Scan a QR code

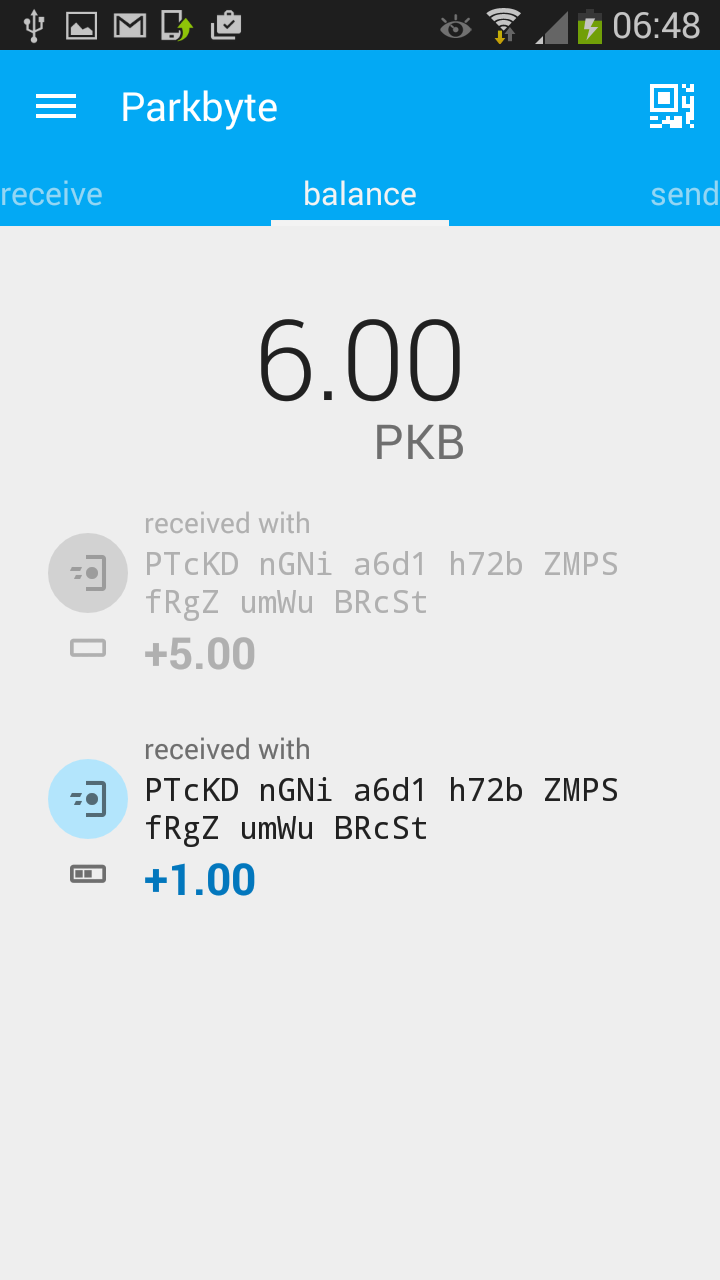tap(671, 106)
